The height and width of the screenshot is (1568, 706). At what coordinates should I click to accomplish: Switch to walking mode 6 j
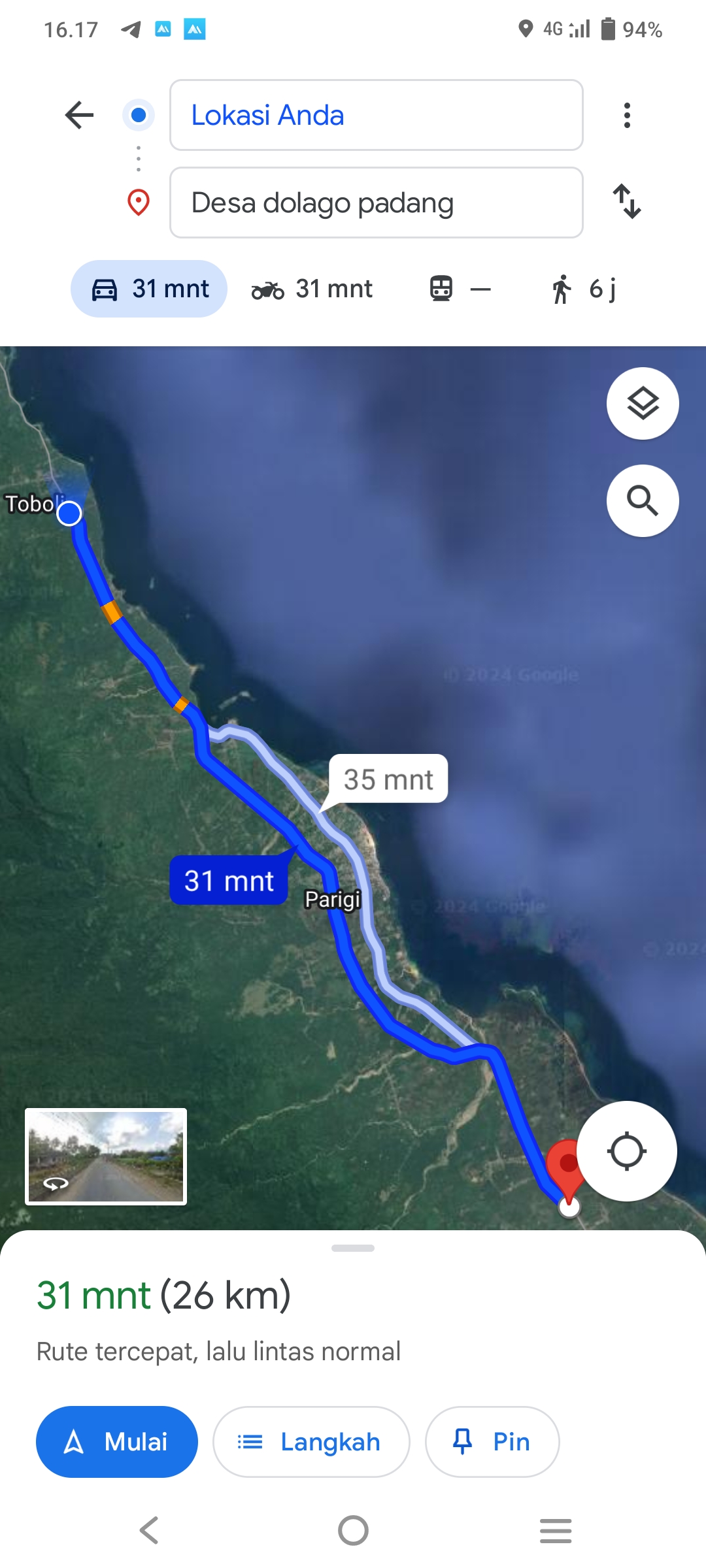pos(583,289)
